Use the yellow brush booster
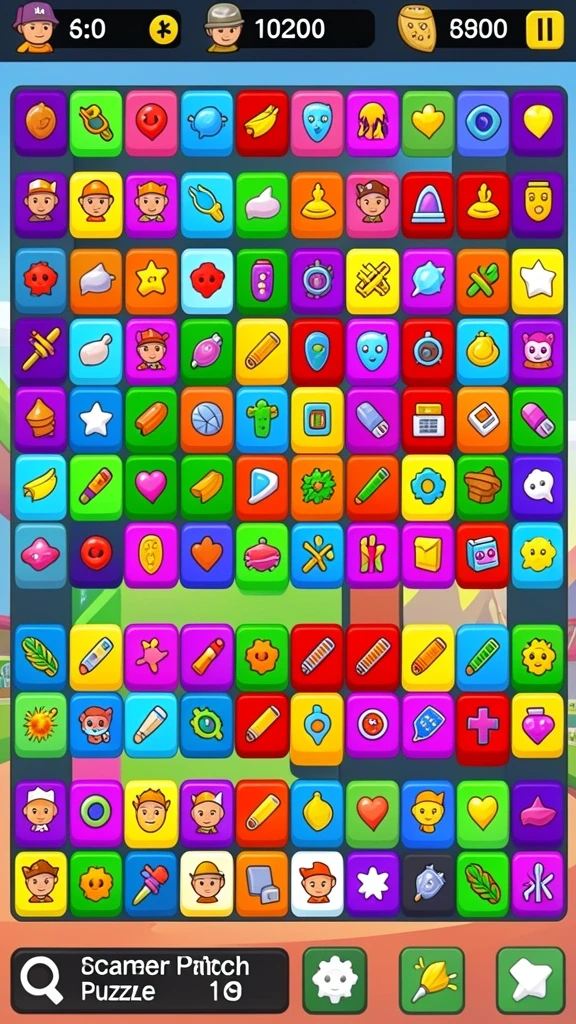The image size is (576, 1024). (x=432, y=980)
